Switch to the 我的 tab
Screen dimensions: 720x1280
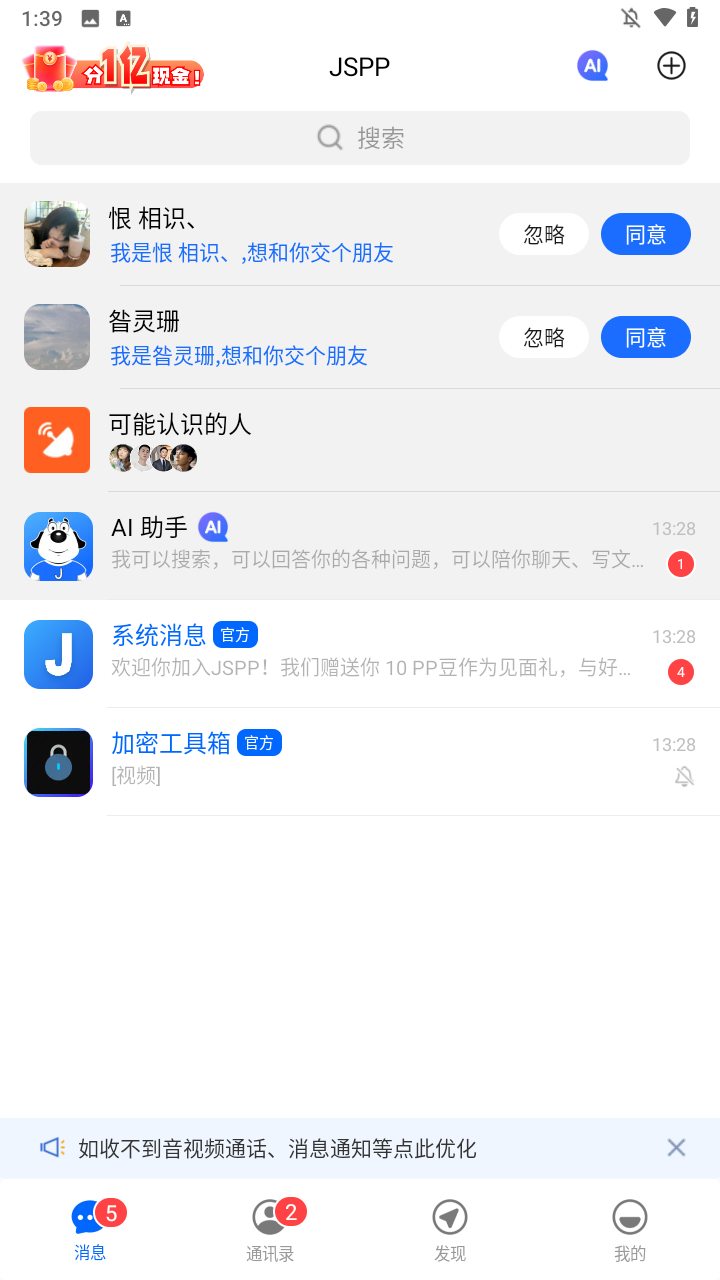pyautogui.click(x=630, y=1230)
